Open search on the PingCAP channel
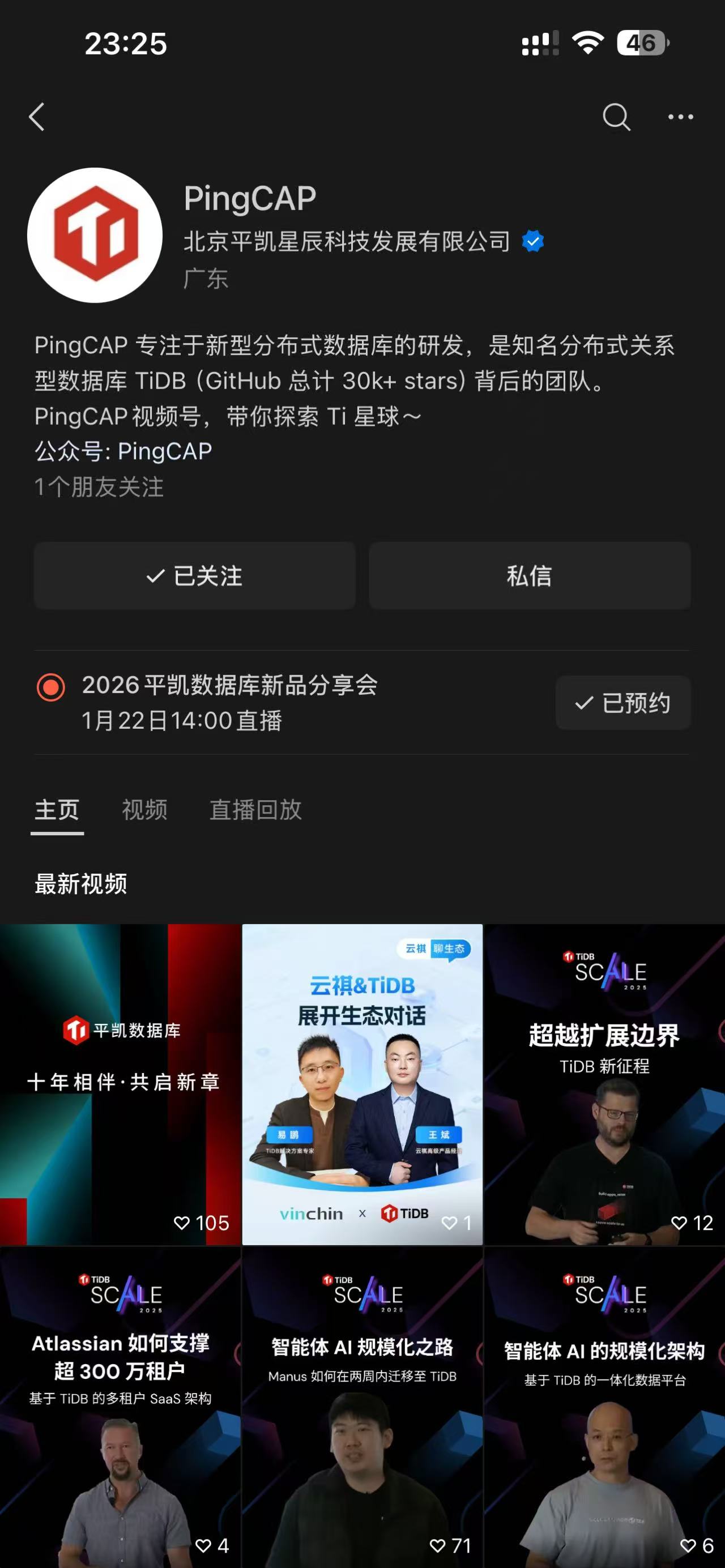 (x=616, y=117)
